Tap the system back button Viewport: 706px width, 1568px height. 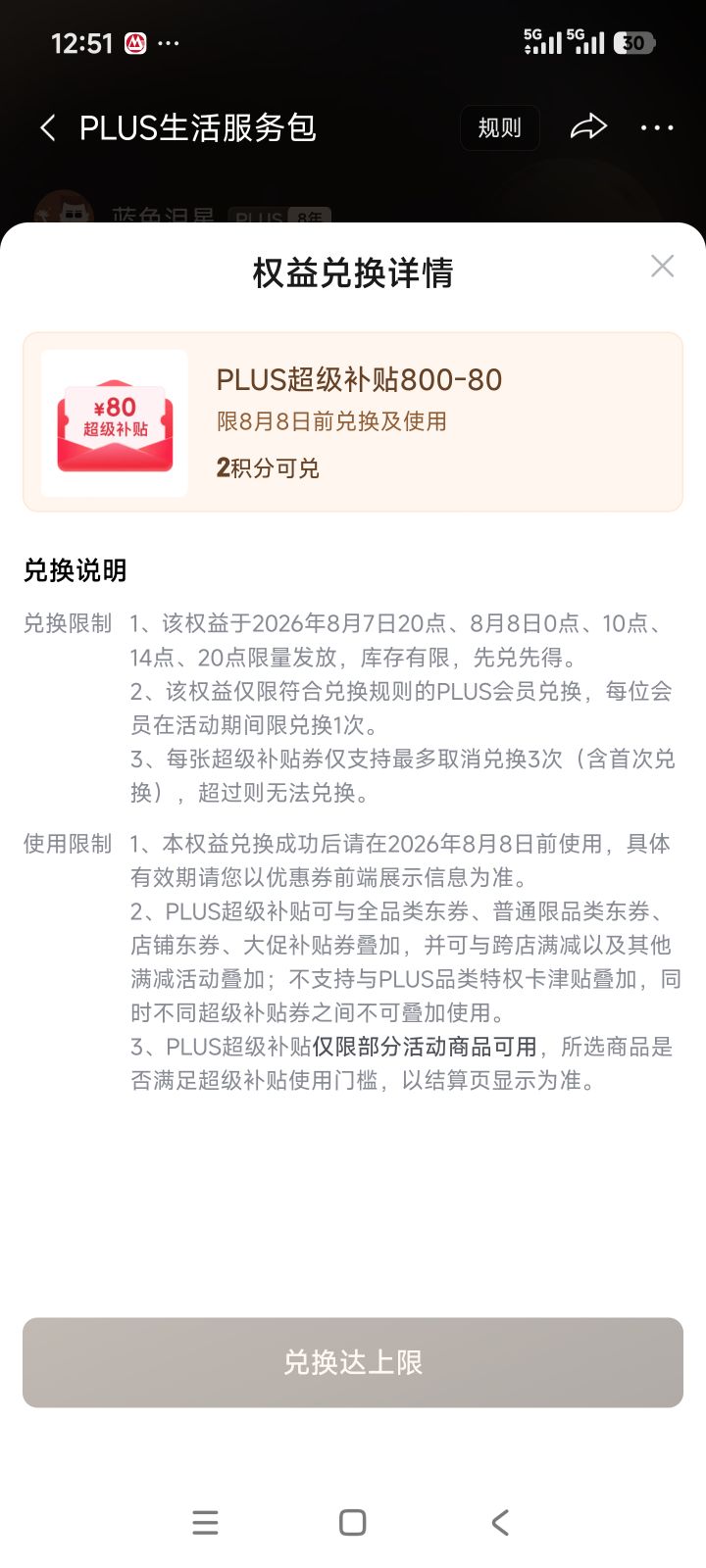point(500,1522)
